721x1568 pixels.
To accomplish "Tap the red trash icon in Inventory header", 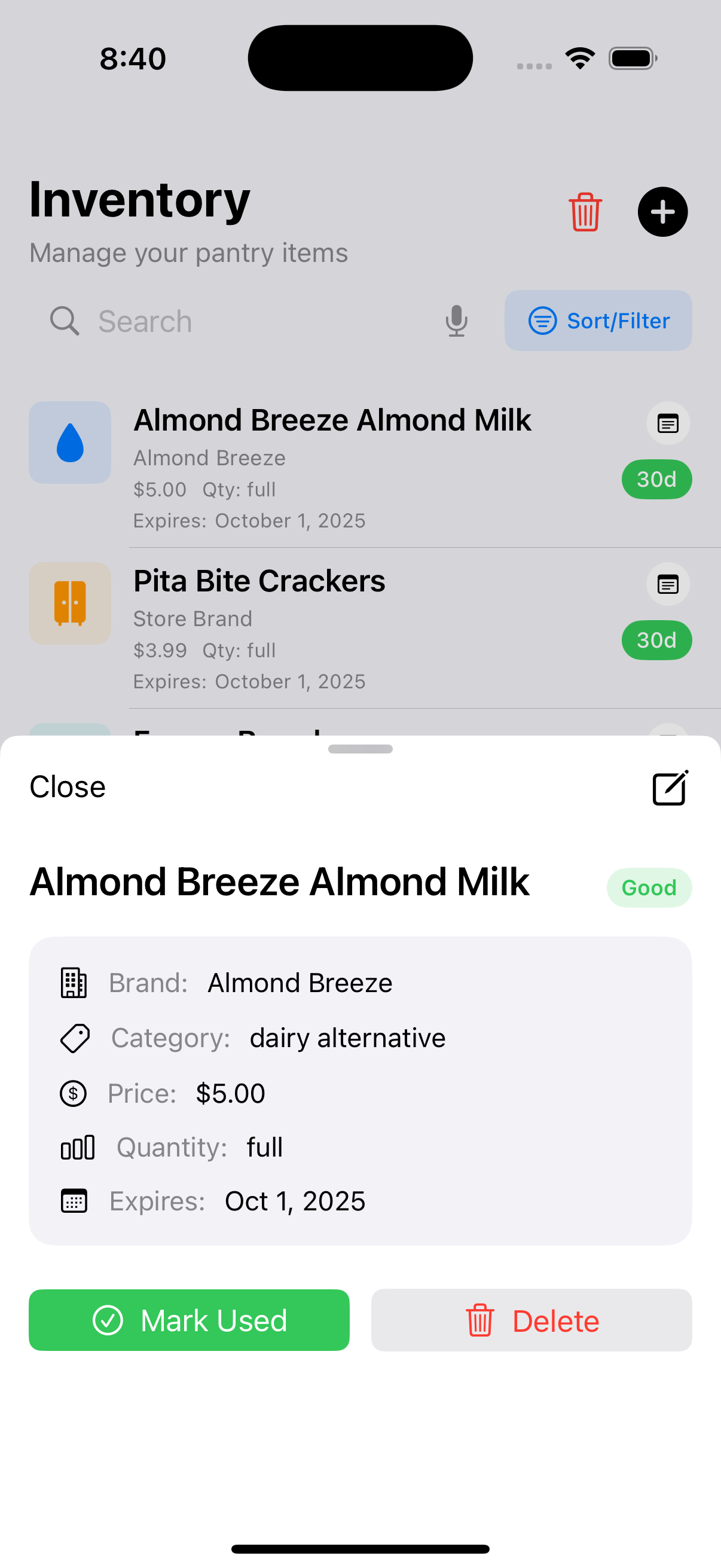I will click(x=585, y=212).
